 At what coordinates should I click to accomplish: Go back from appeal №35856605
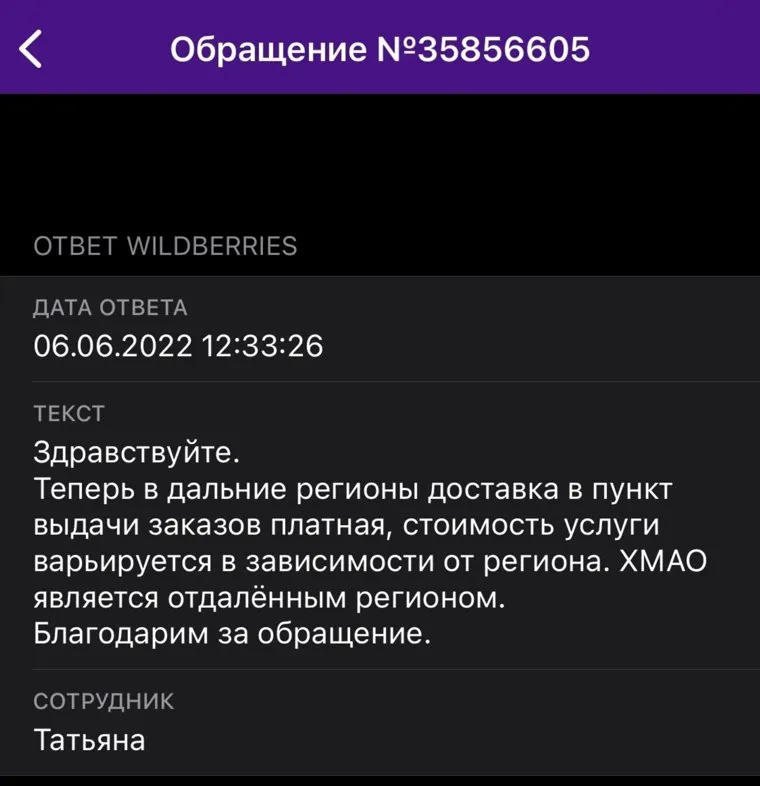pos(32,48)
